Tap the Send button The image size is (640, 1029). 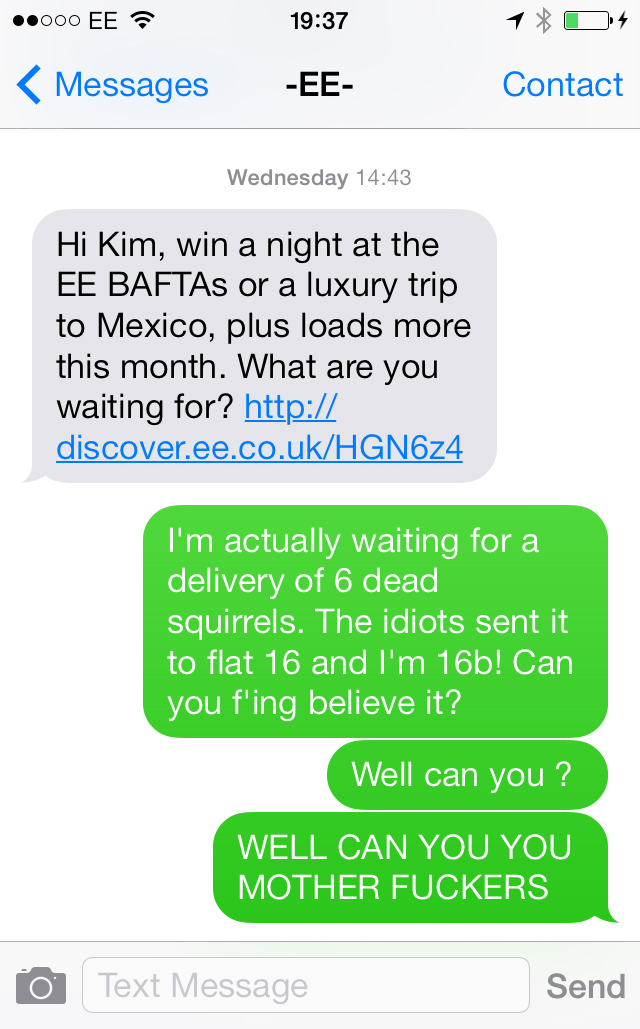(586, 986)
